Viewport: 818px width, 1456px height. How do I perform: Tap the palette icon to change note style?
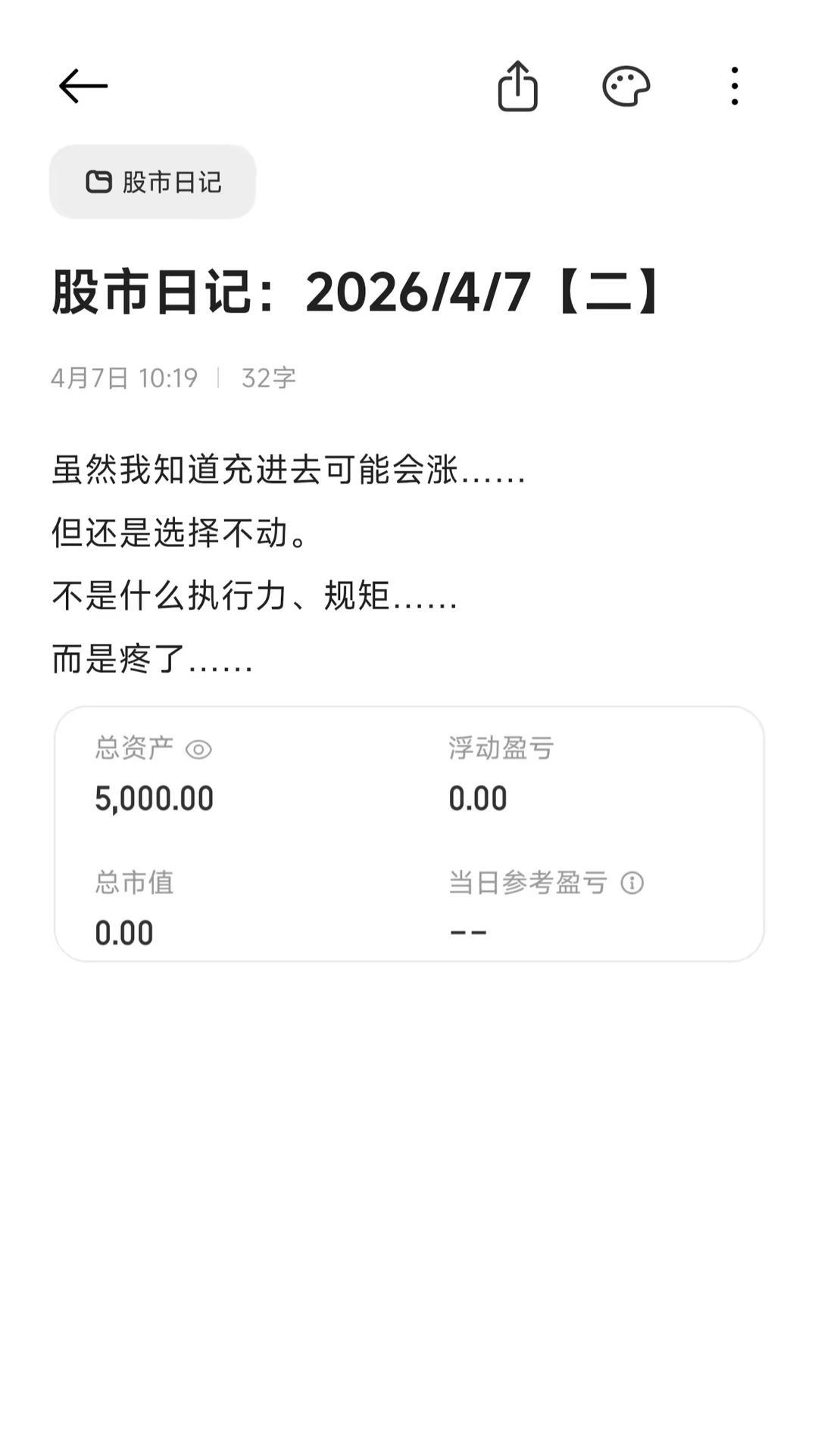coord(626,86)
